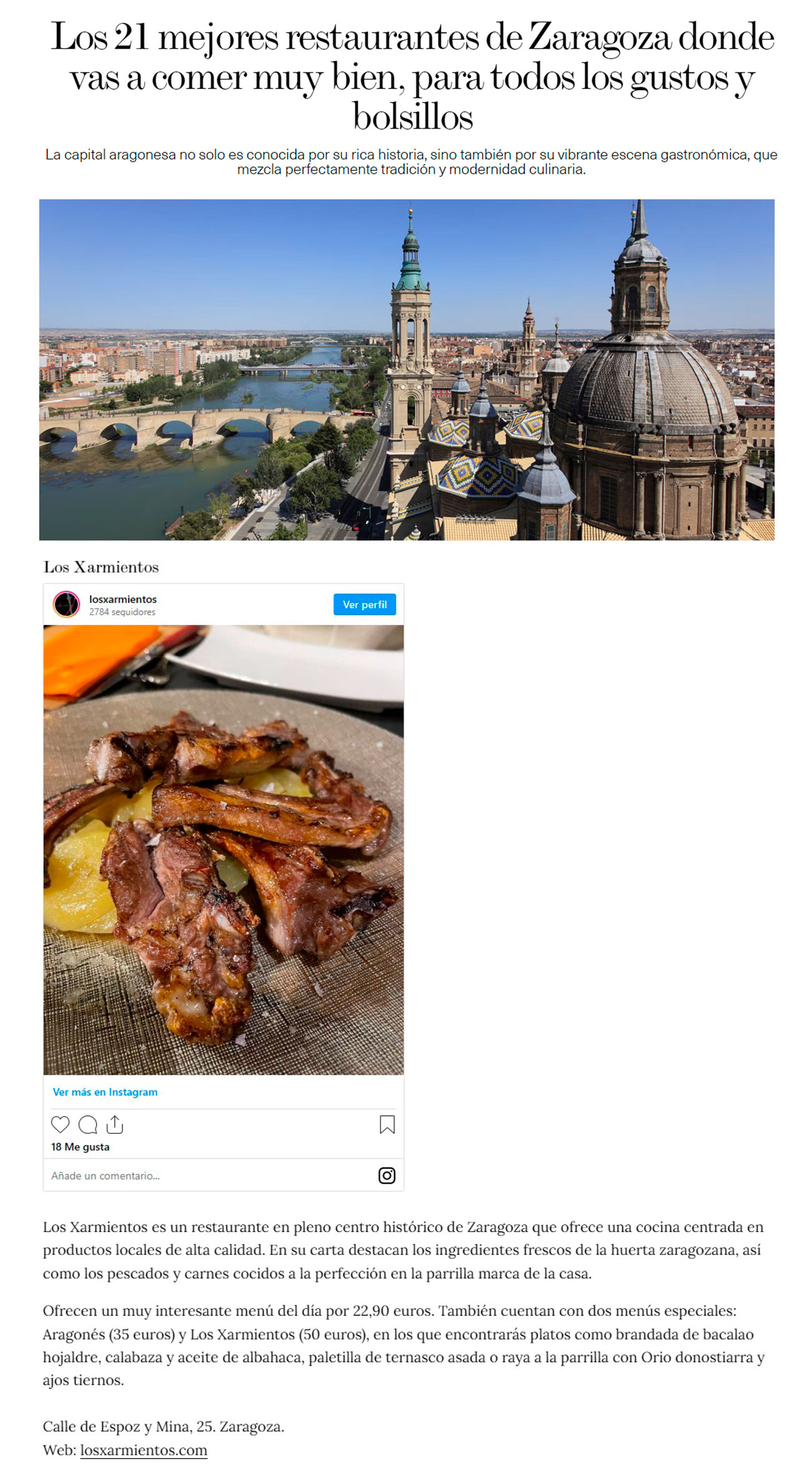This screenshot has width=812, height=1475.
Task: Share the embedded Instagram post
Action: point(115,1124)
